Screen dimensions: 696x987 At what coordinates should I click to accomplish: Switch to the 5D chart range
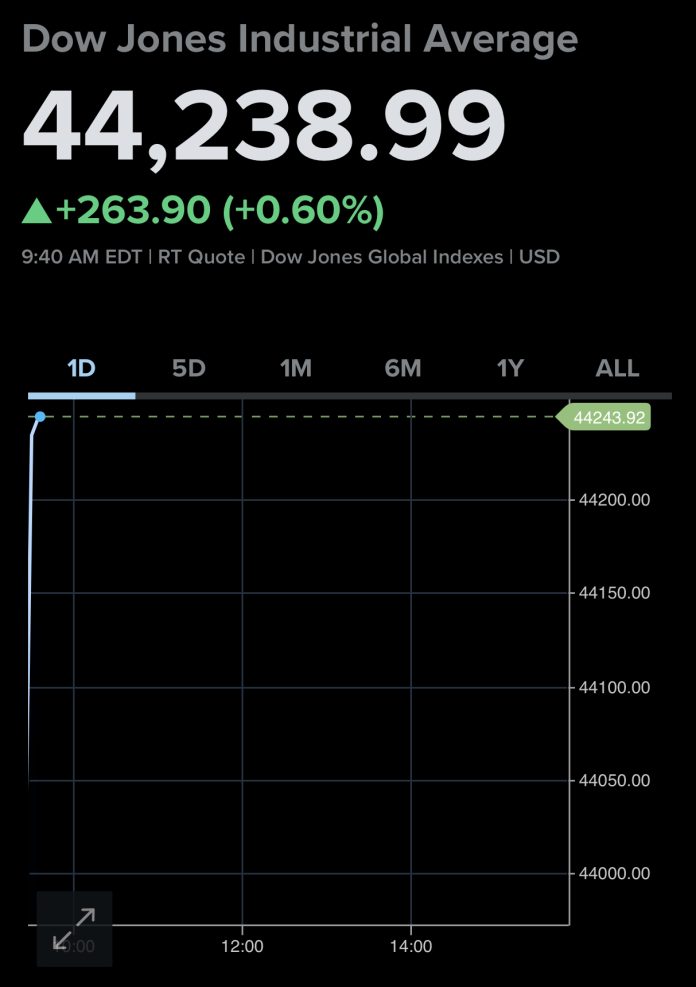[188, 368]
